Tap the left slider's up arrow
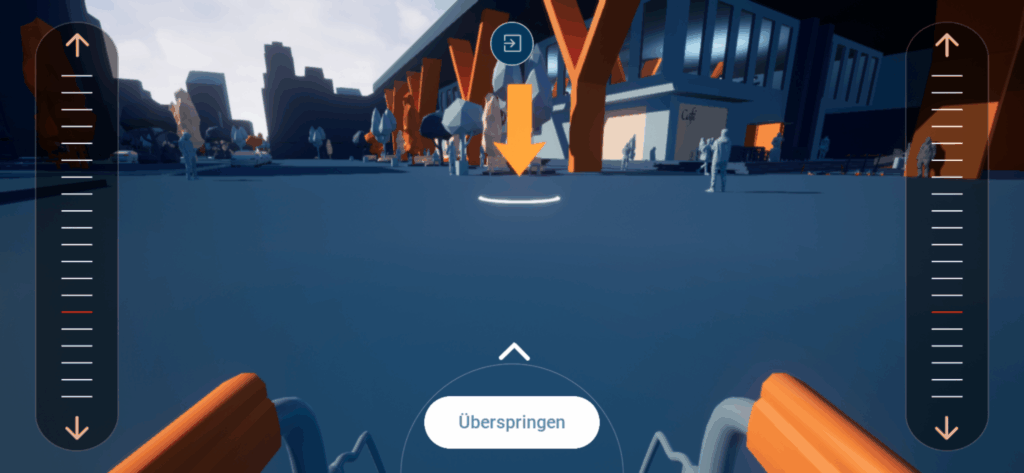Image resolution: width=1024 pixels, height=473 pixels. coord(77,44)
